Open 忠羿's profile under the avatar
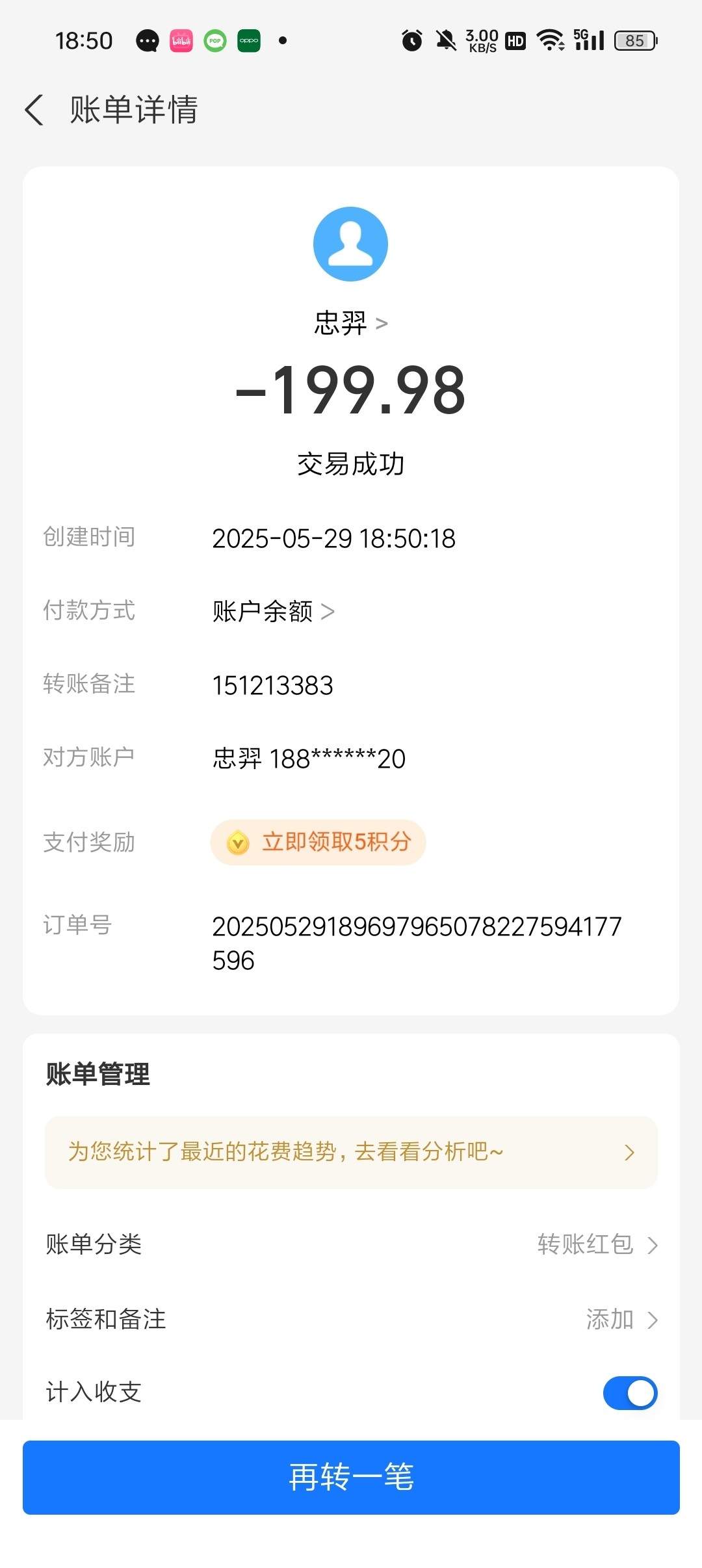This screenshot has width=702, height=1568. 351,323
